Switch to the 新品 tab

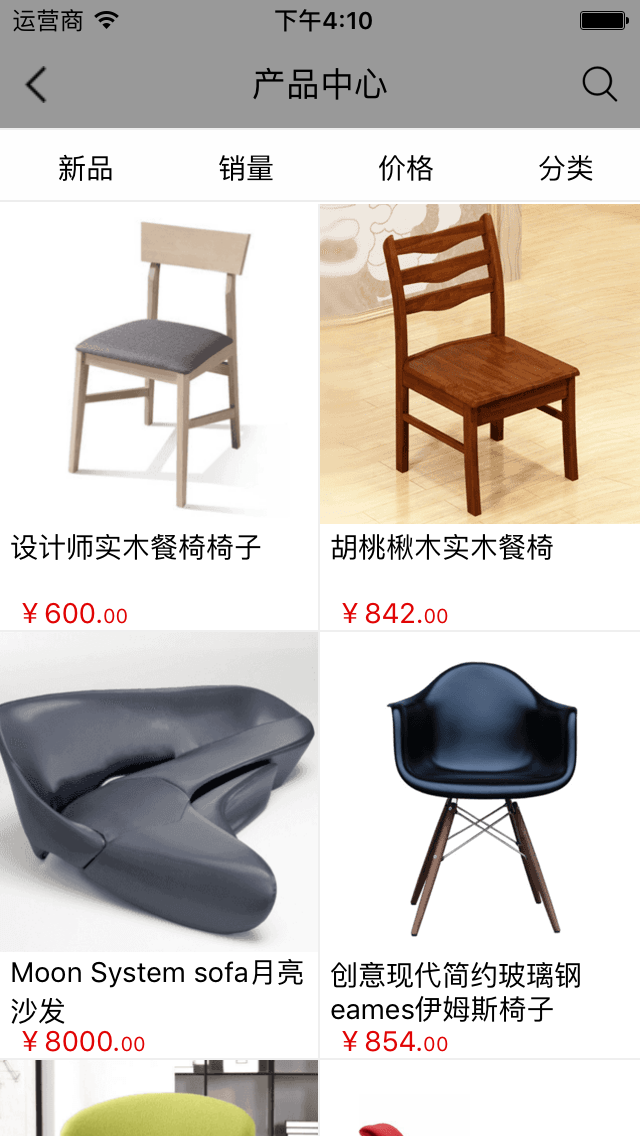point(86,168)
